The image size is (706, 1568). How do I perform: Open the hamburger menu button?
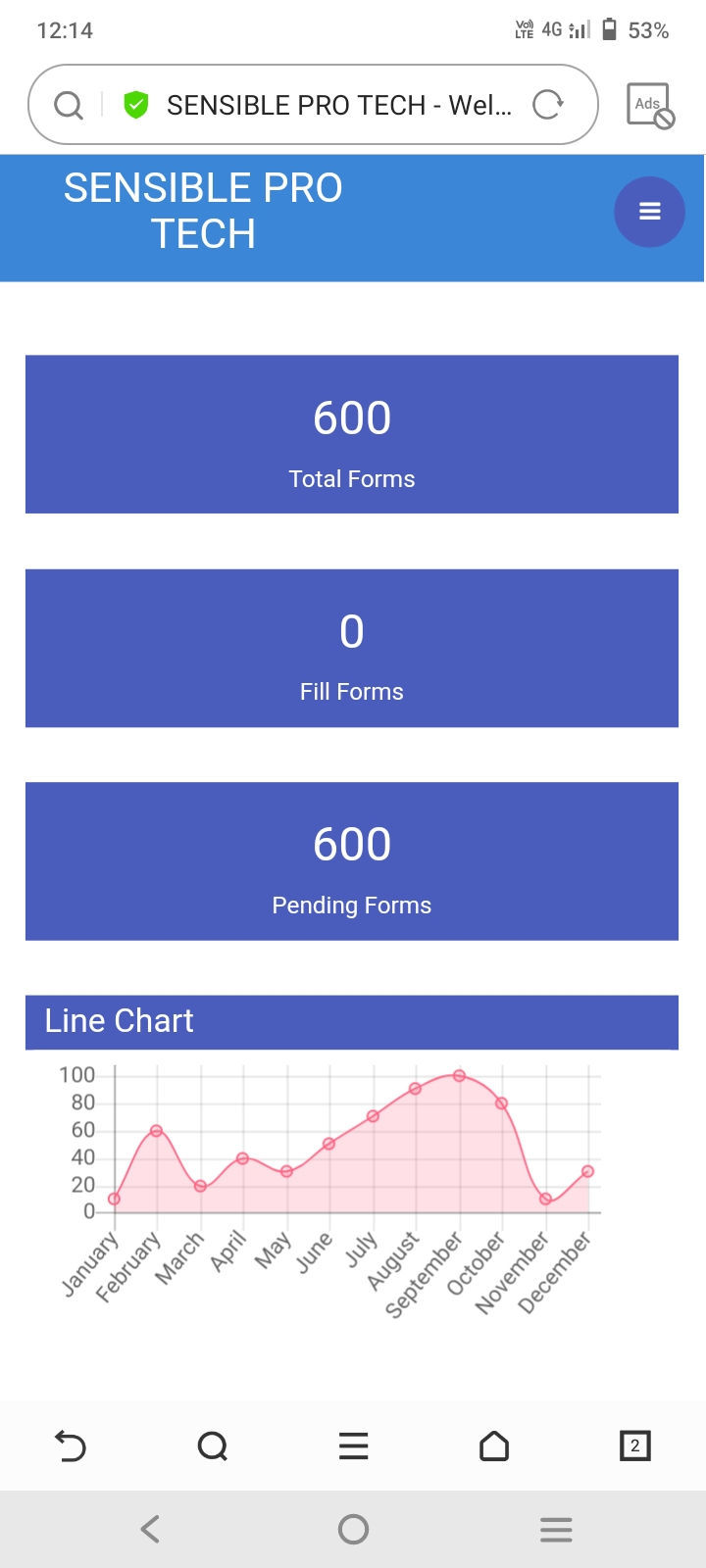[649, 212]
